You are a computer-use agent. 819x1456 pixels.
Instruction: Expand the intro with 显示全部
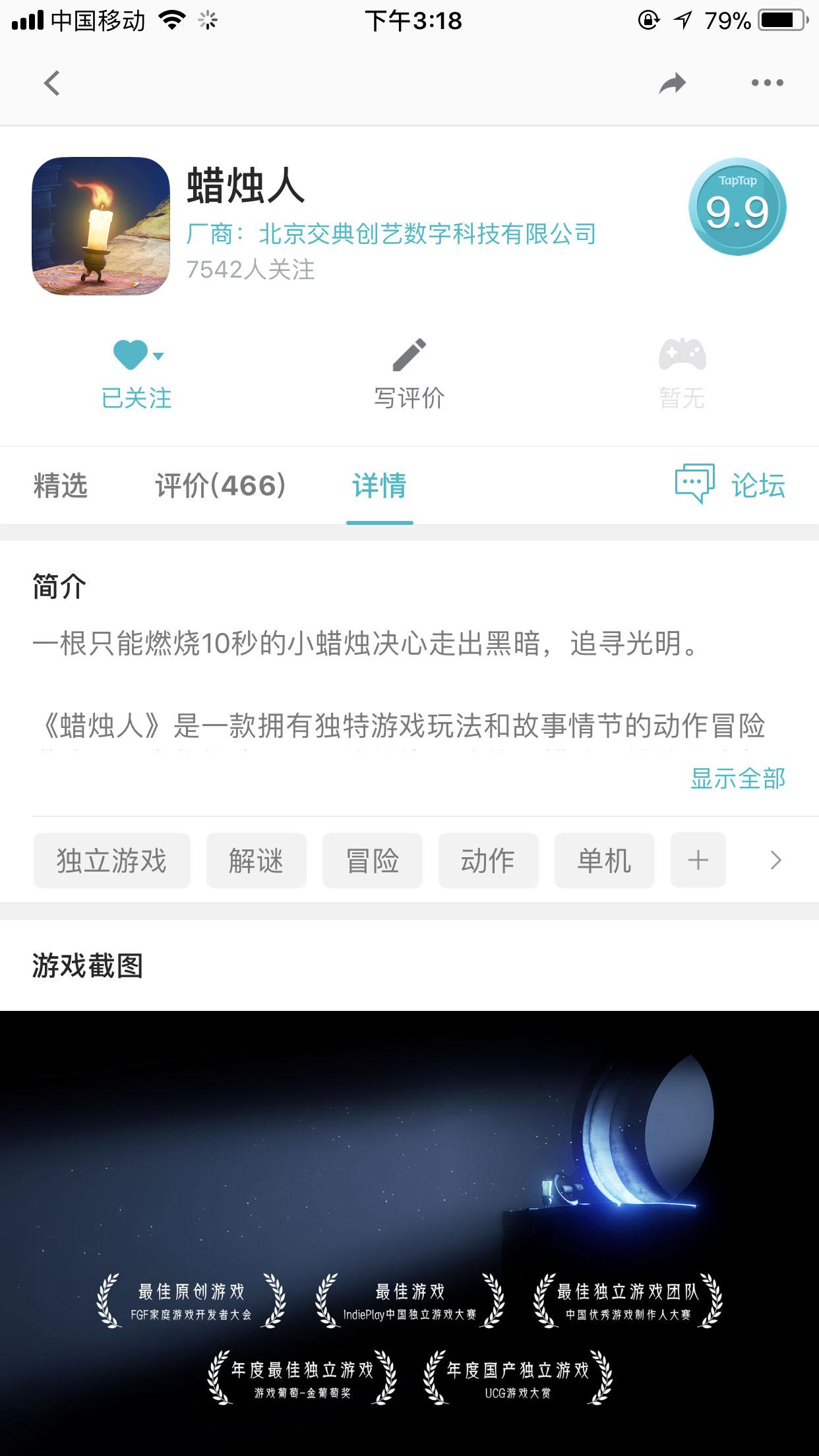pos(737,779)
